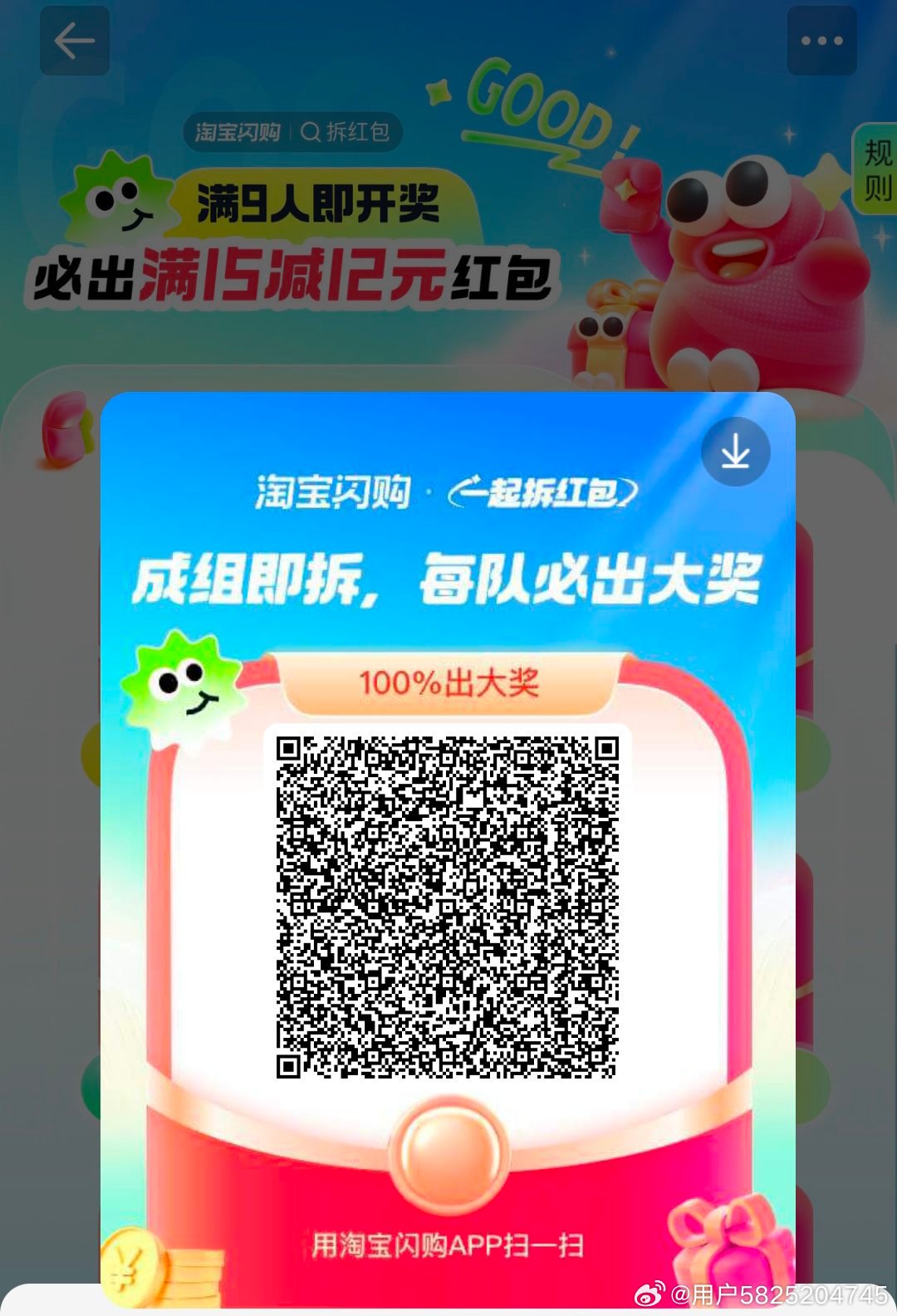897x1316 pixels.
Task: Tap the 拆红包 search chip
Action: coord(346,132)
